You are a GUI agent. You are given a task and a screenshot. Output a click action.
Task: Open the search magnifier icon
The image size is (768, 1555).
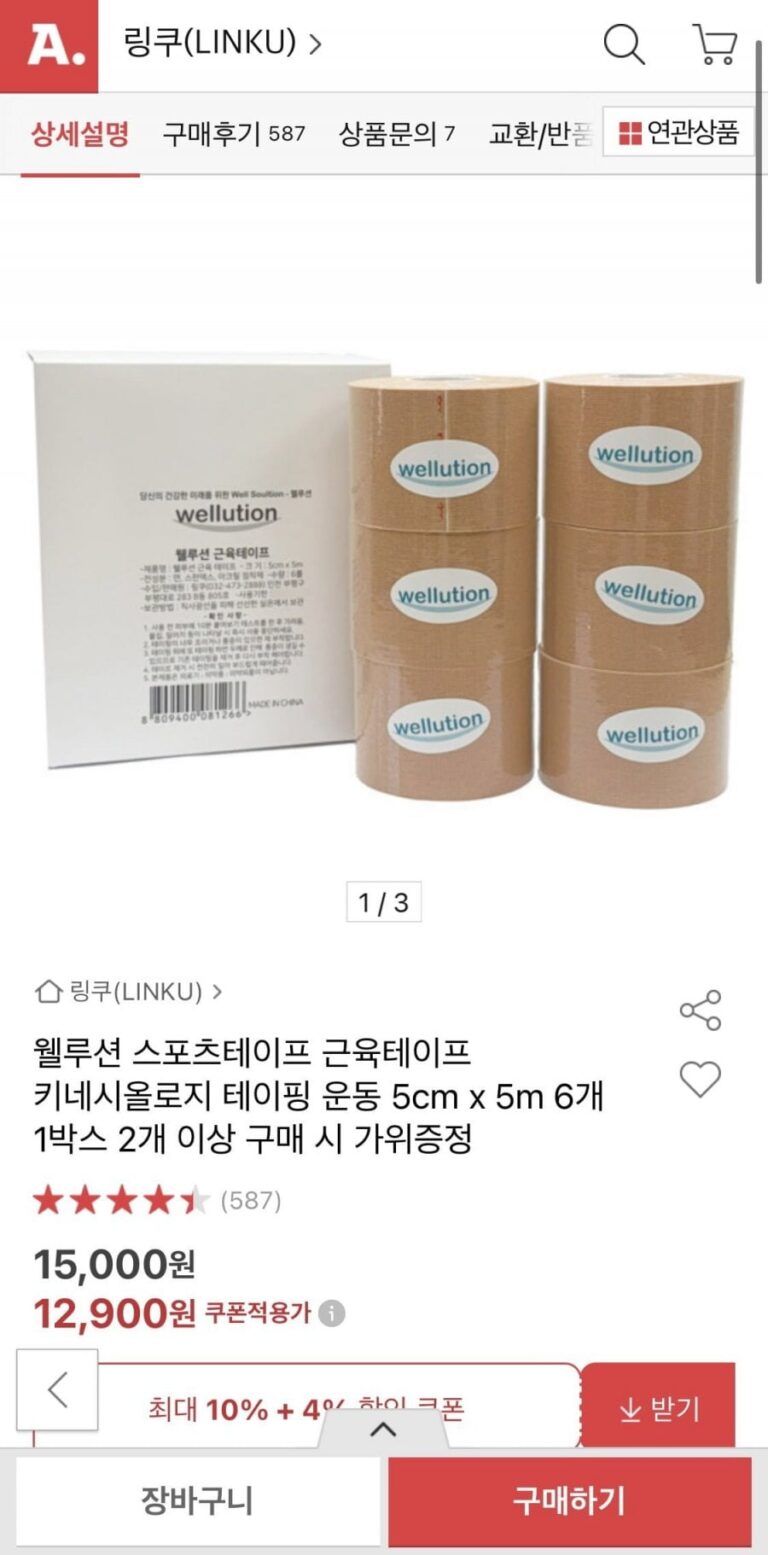624,45
